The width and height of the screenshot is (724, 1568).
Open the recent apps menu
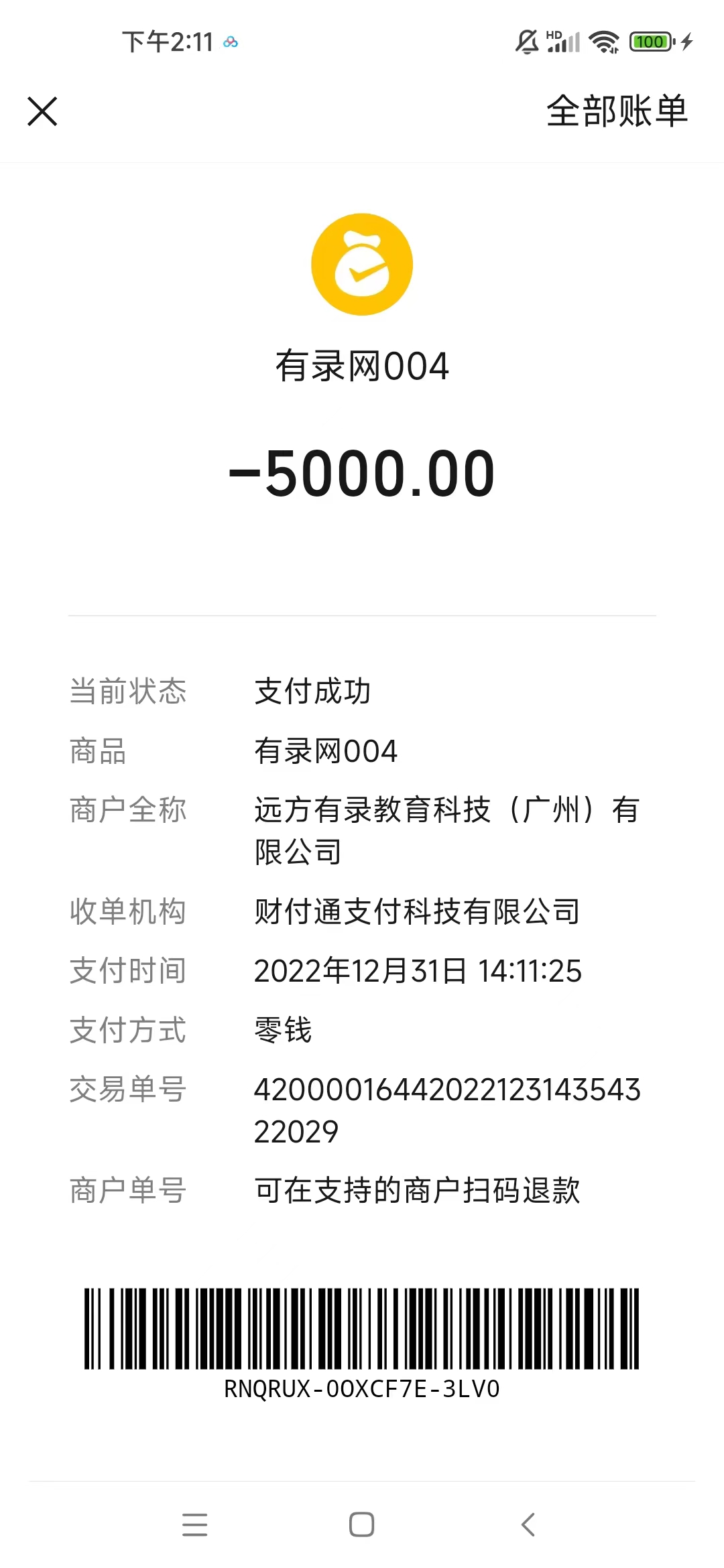click(194, 1524)
